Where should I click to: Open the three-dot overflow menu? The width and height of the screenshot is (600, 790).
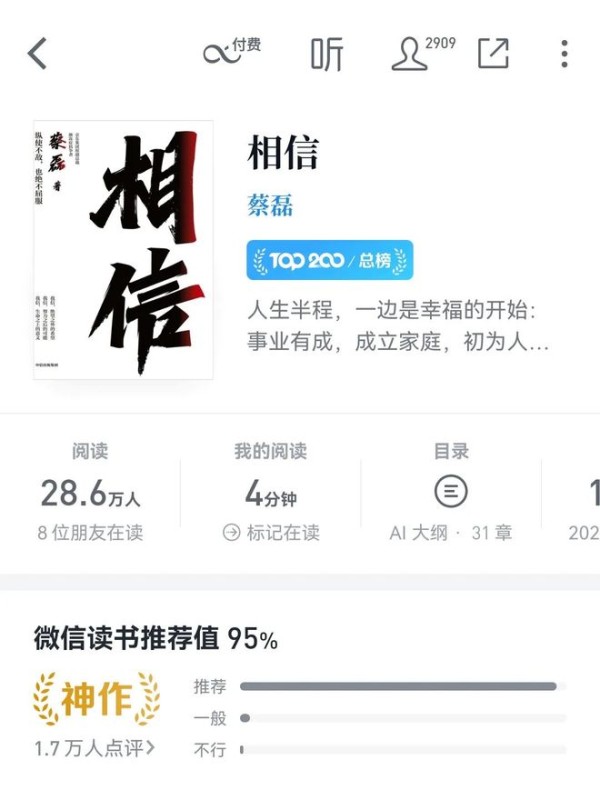(x=564, y=53)
